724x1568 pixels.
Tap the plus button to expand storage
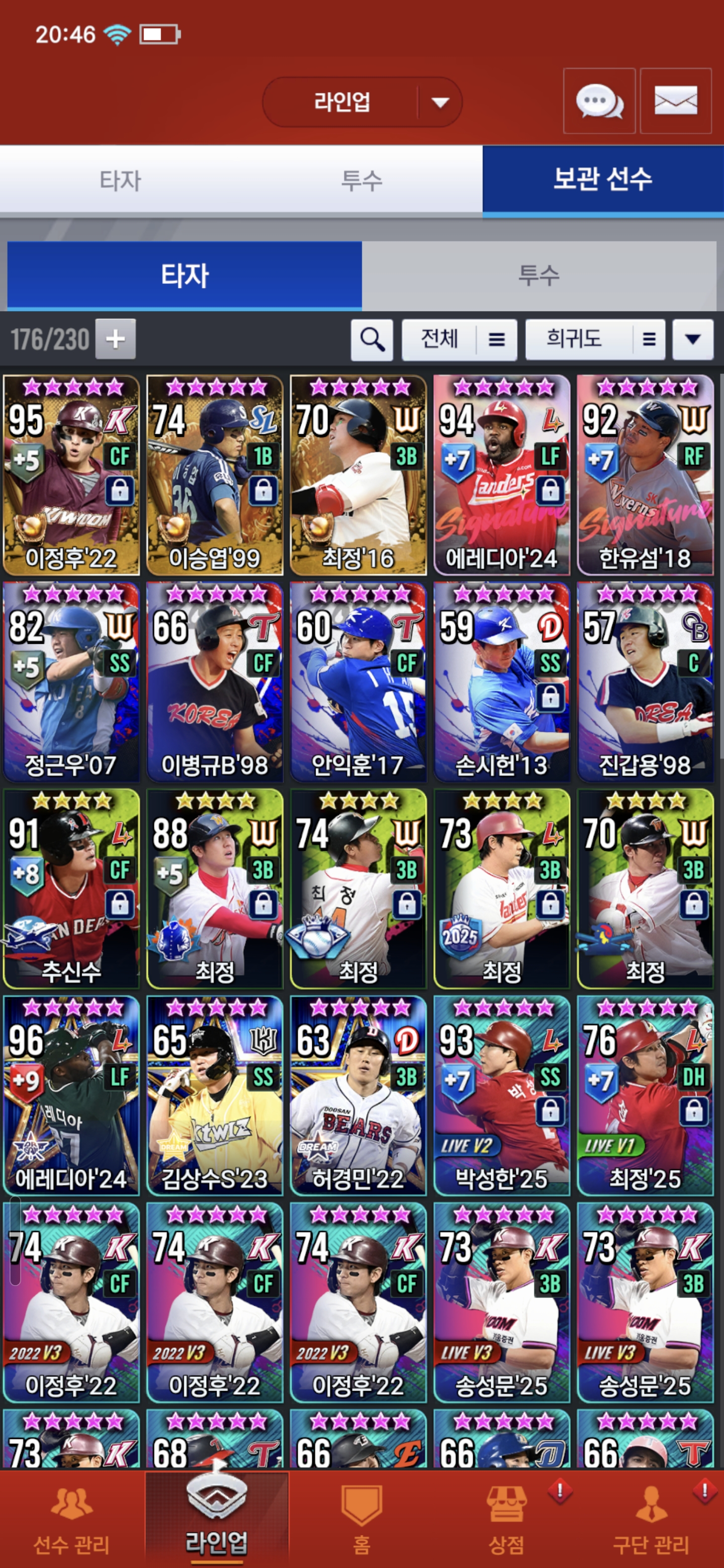coord(116,339)
